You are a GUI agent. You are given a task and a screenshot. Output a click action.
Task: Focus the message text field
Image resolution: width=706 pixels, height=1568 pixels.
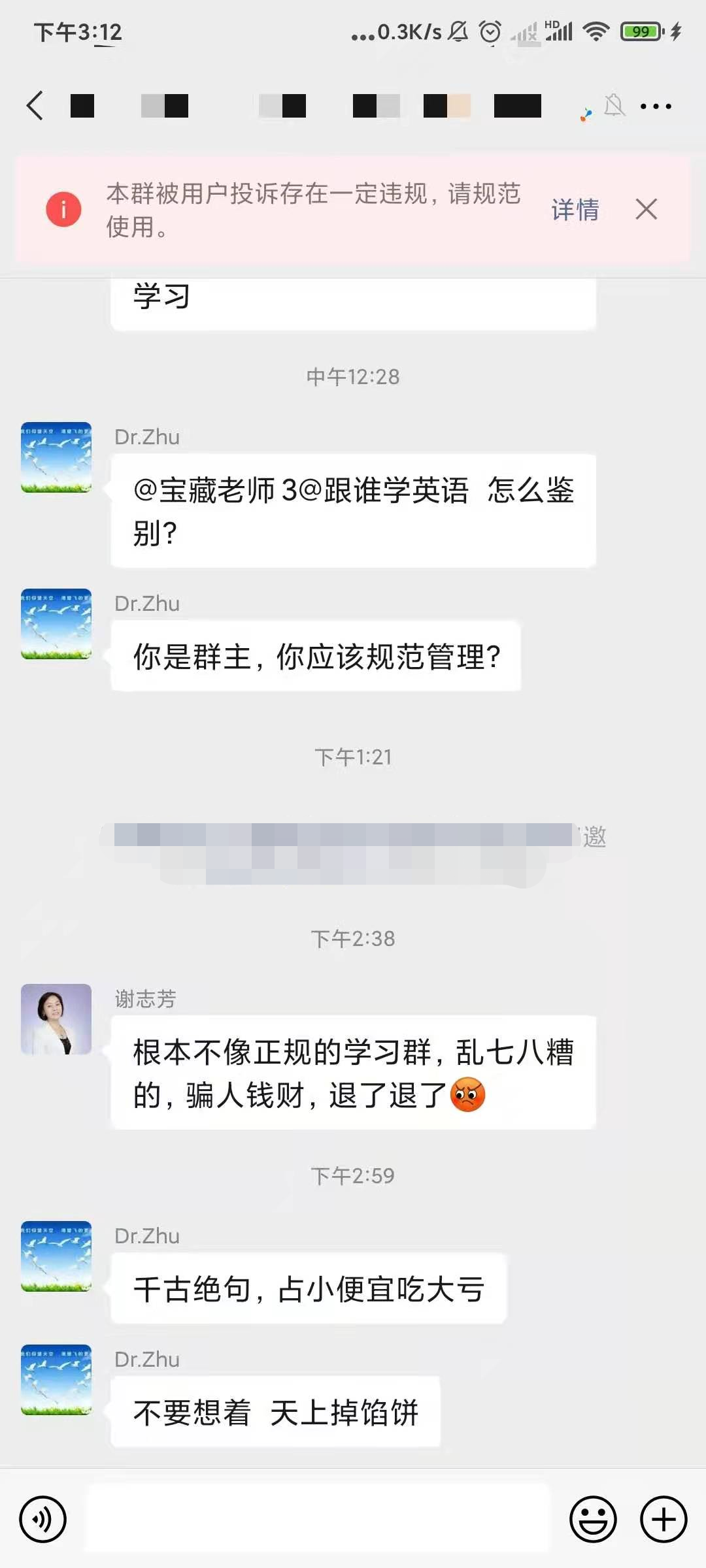click(x=318, y=1519)
